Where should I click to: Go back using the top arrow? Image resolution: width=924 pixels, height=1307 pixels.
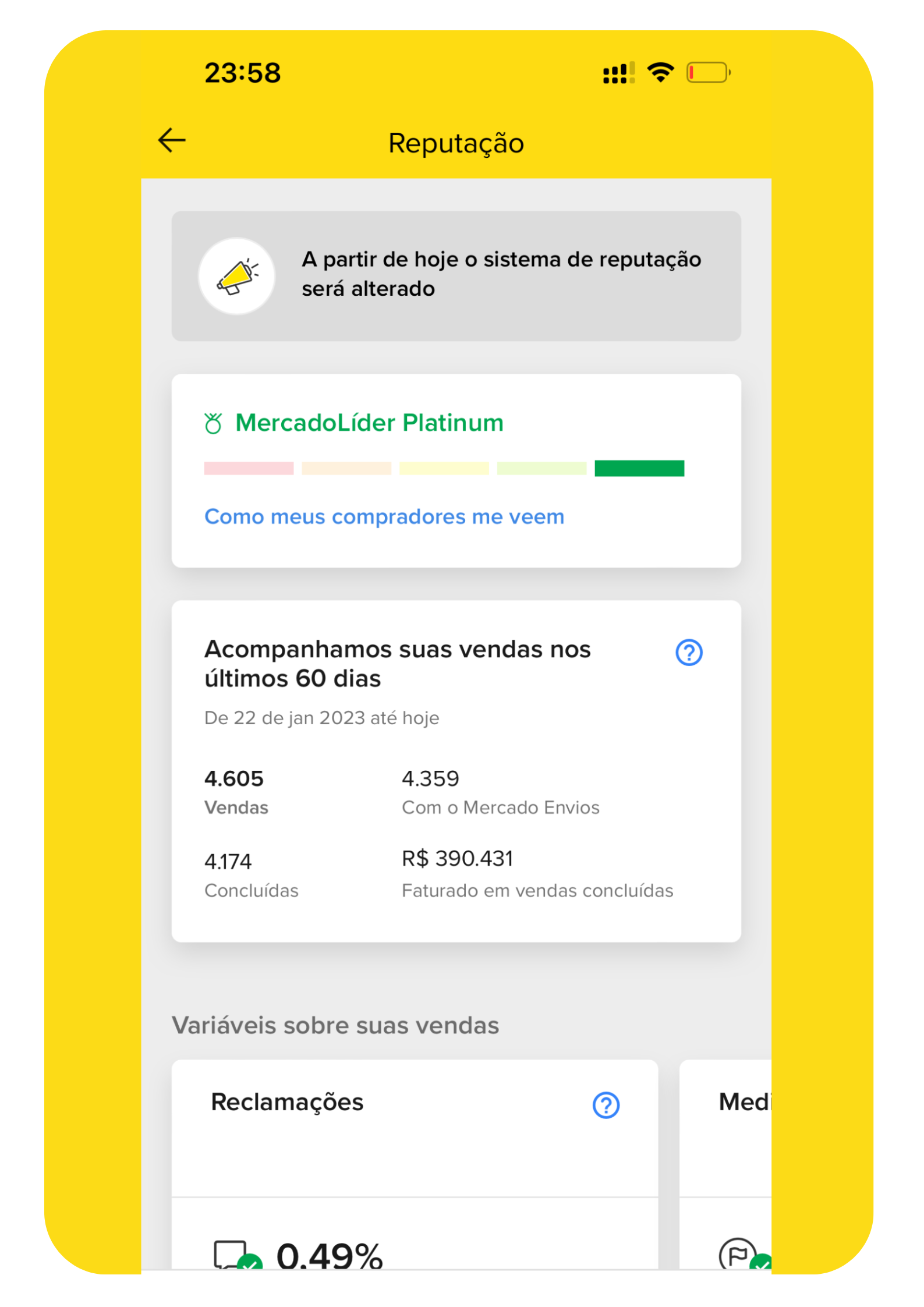click(x=172, y=141)
